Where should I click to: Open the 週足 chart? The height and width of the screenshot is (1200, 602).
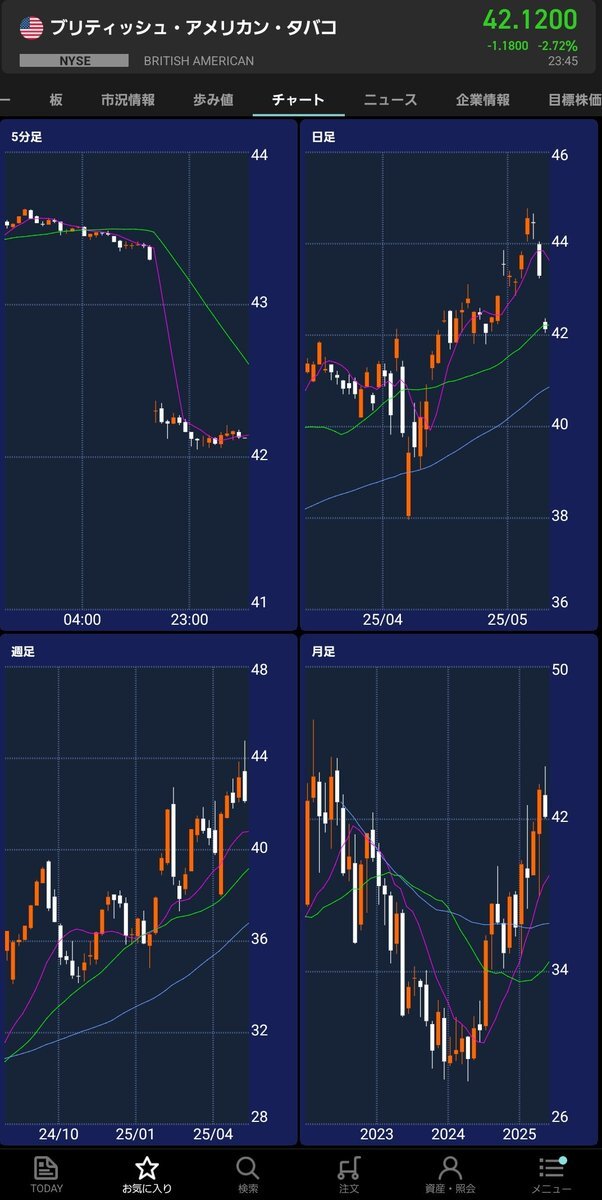click(149, 890)
